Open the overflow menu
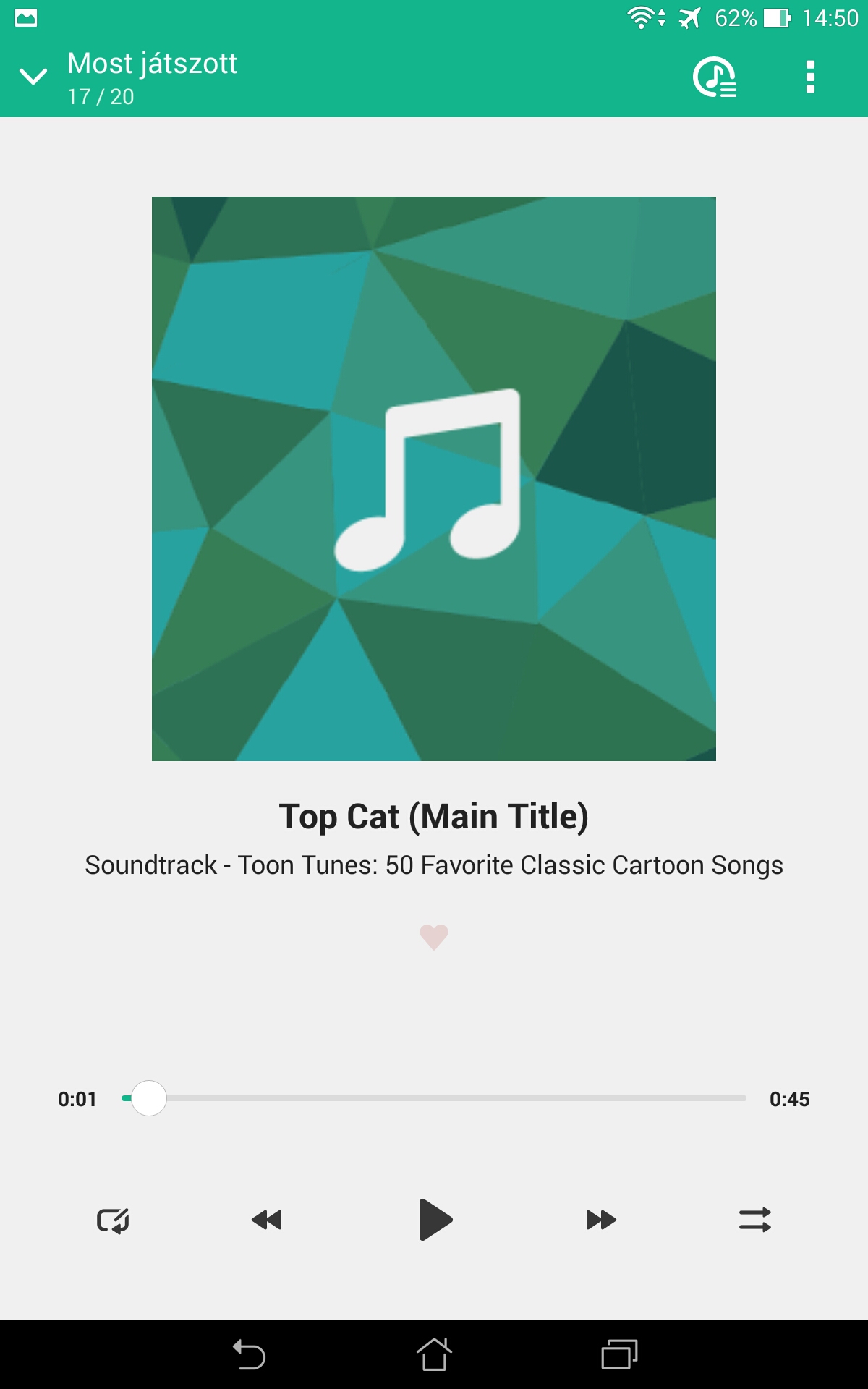 click(x=810, y=77)
